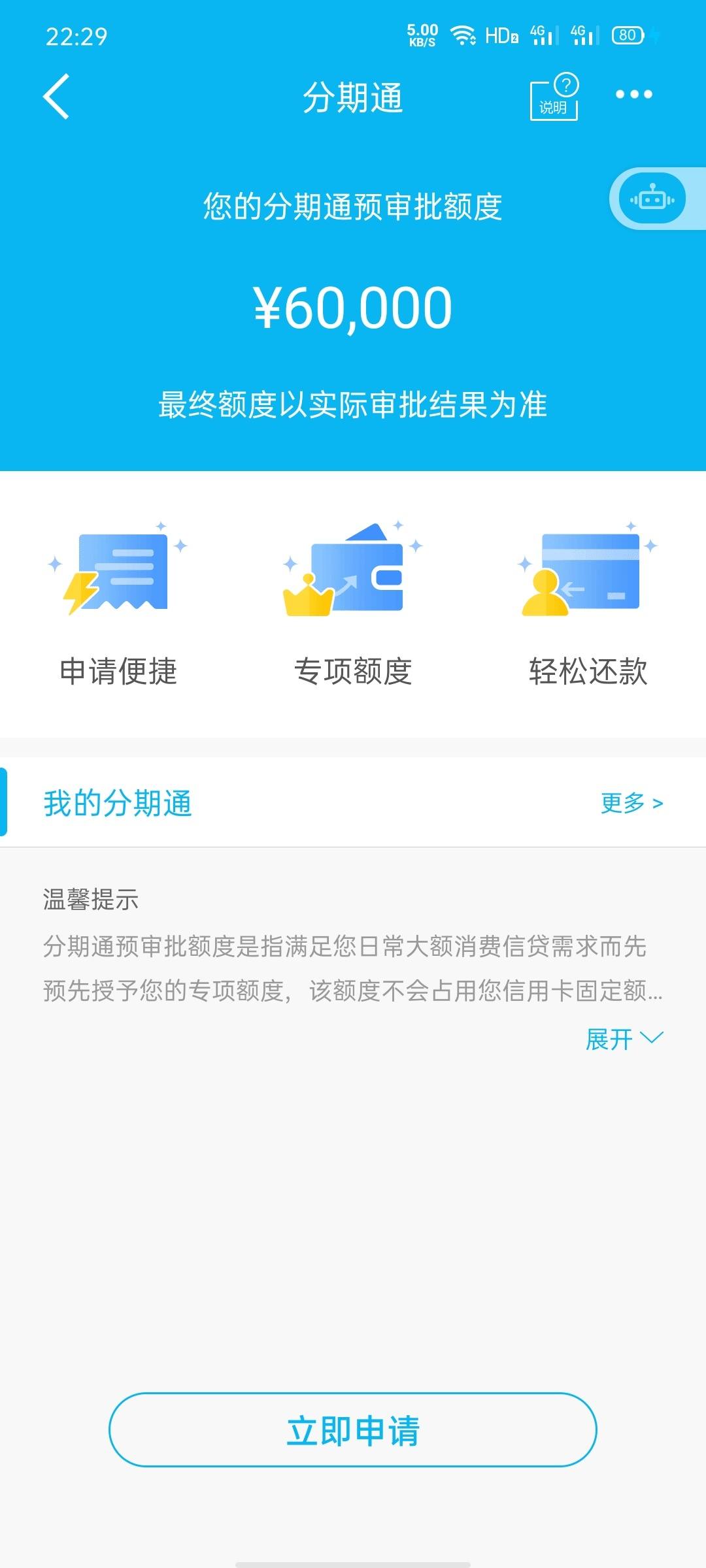Open the 说明 help icon
Image resolution: width=706 pixels, height=1568 pixels.
554,98
